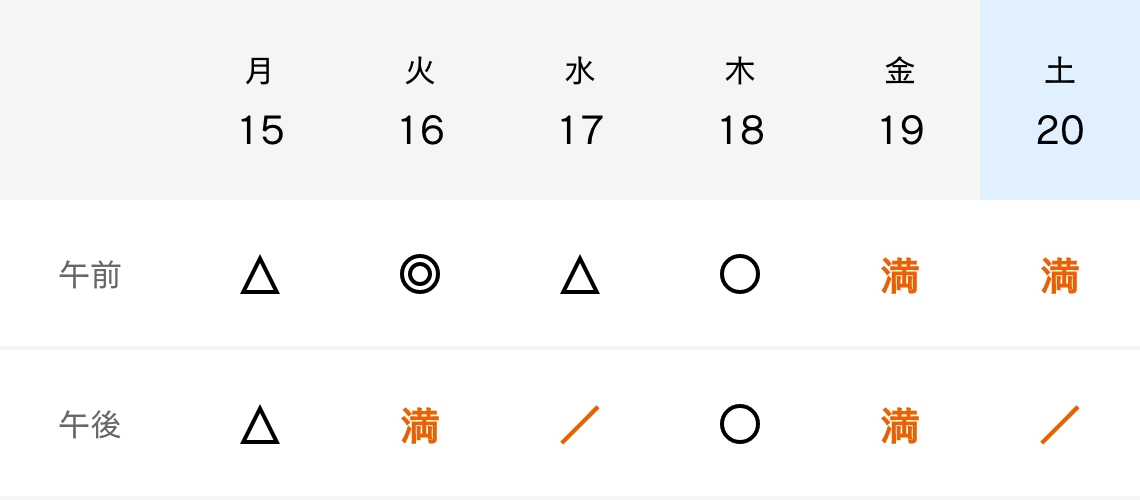Book Thursday 18 morning circle slot
The height and width of the screenshot is (500, 1140).
point(740,275)
